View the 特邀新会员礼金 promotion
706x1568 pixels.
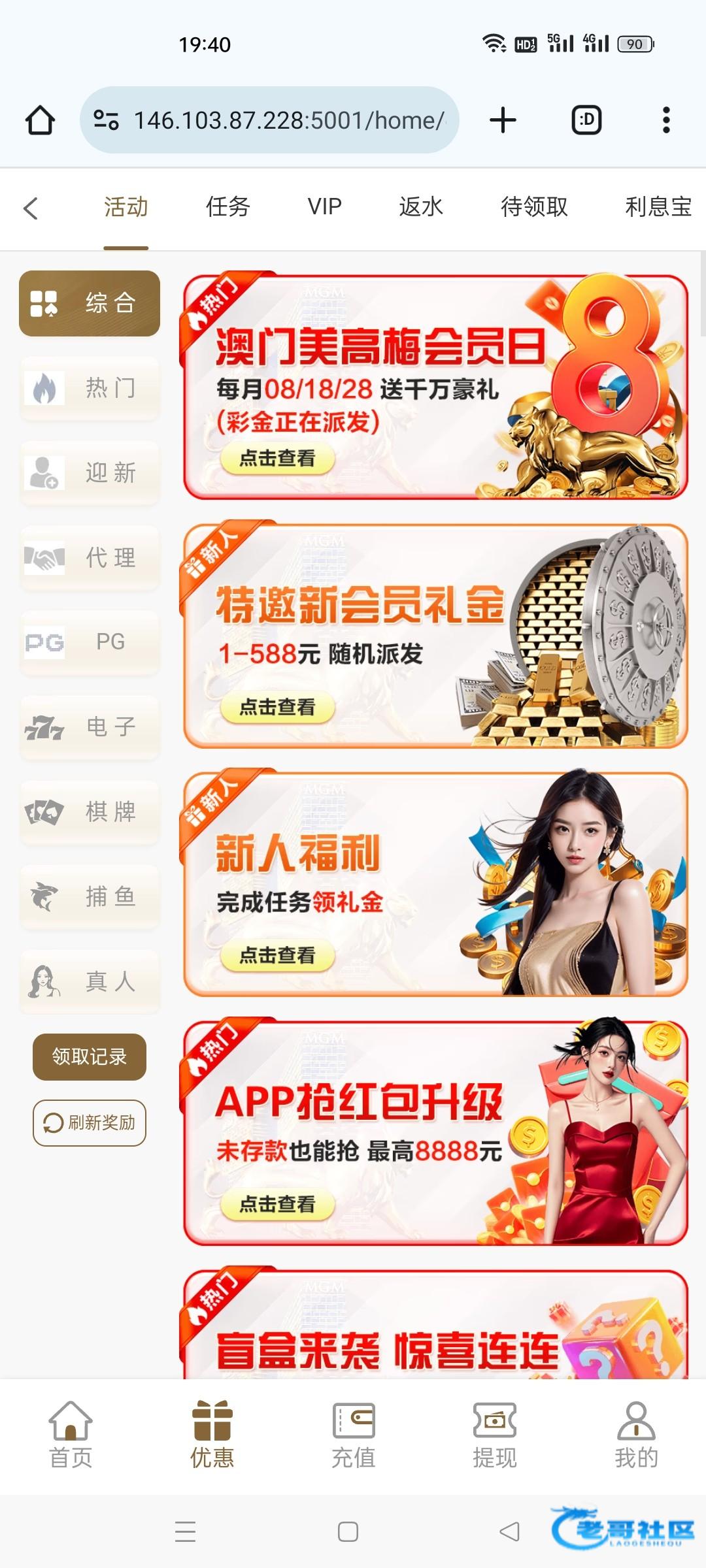tap(435, 636)
